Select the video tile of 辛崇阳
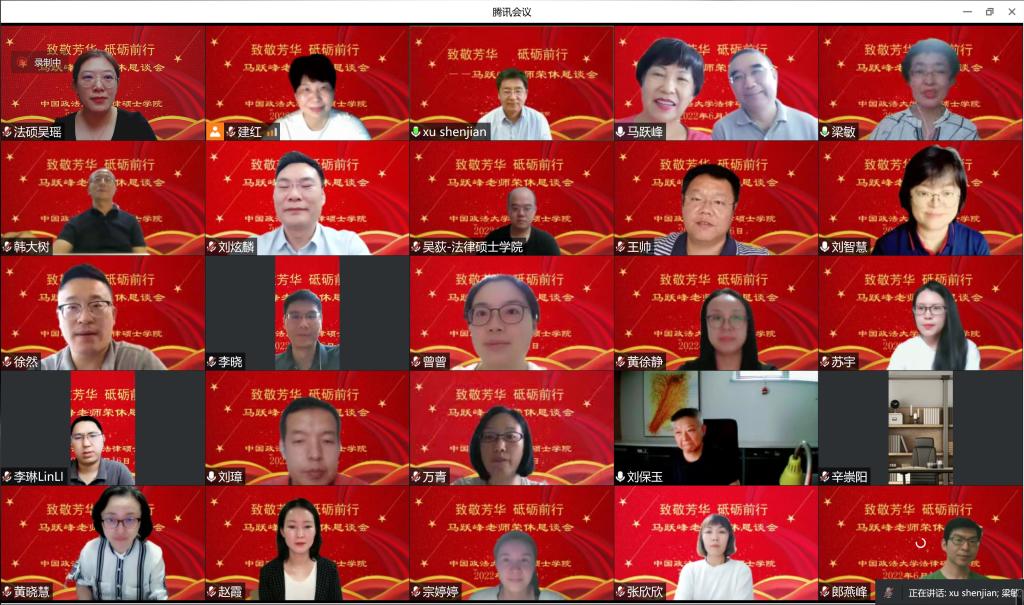Viewport: 1024px width, 605px height. (x=920, y=428)
